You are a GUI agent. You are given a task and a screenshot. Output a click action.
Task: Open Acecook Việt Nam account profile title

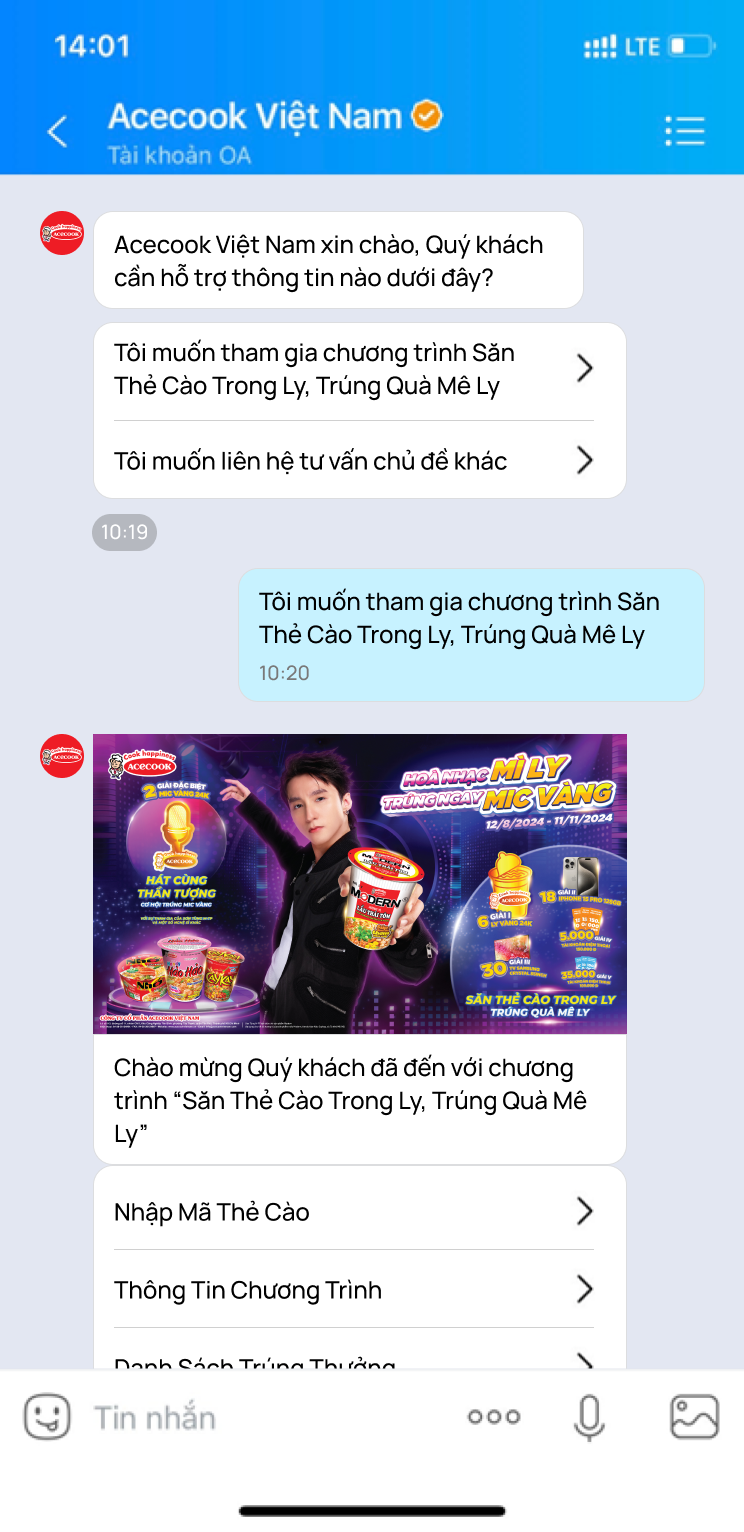tap(256, 117)
